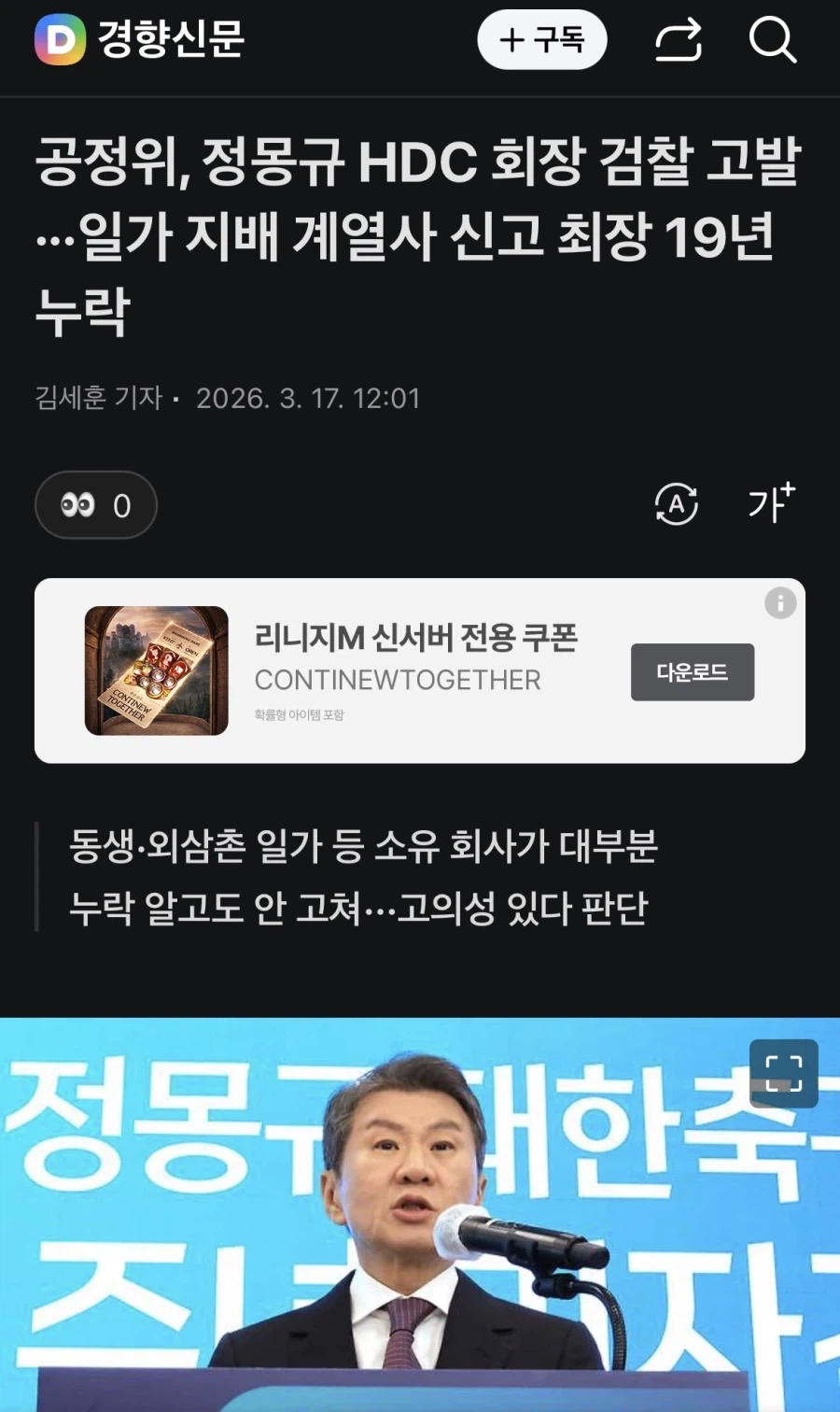The image size is (840, 1412).
Task: Expand the article photo to fullscreen
Action: (783, 1074)
